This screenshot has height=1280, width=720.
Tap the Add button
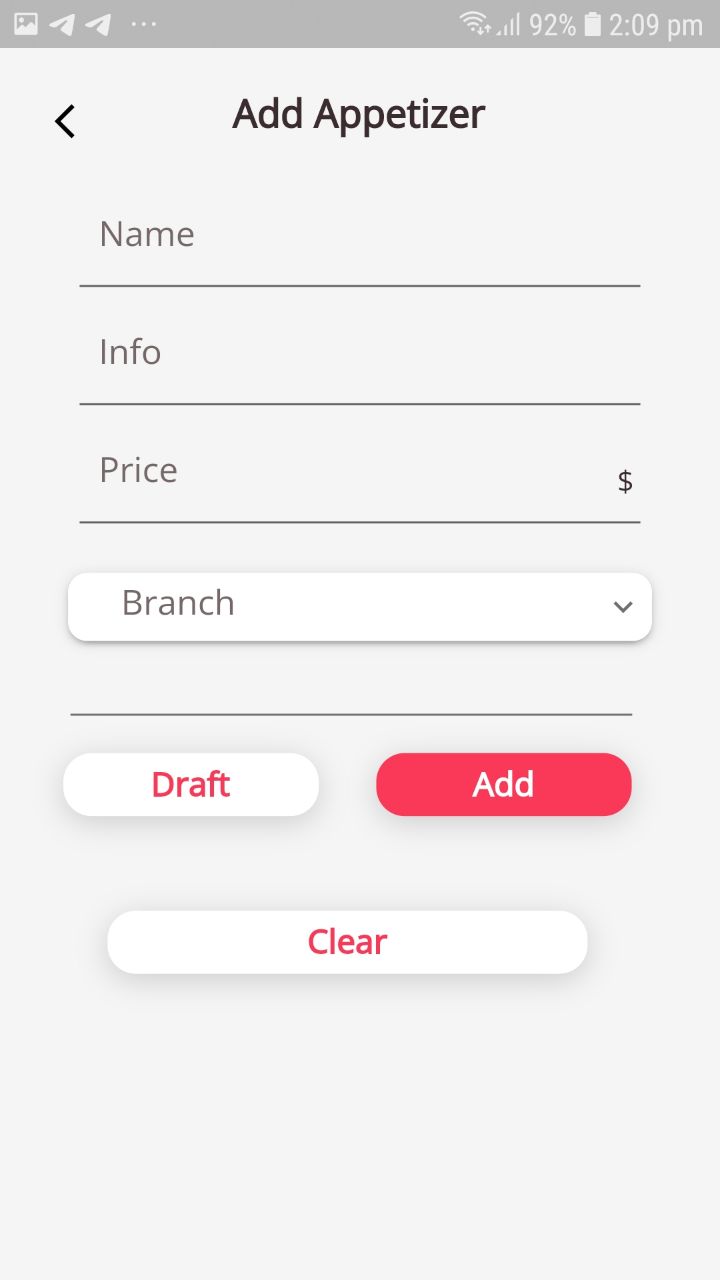click(x=504, y=784)
